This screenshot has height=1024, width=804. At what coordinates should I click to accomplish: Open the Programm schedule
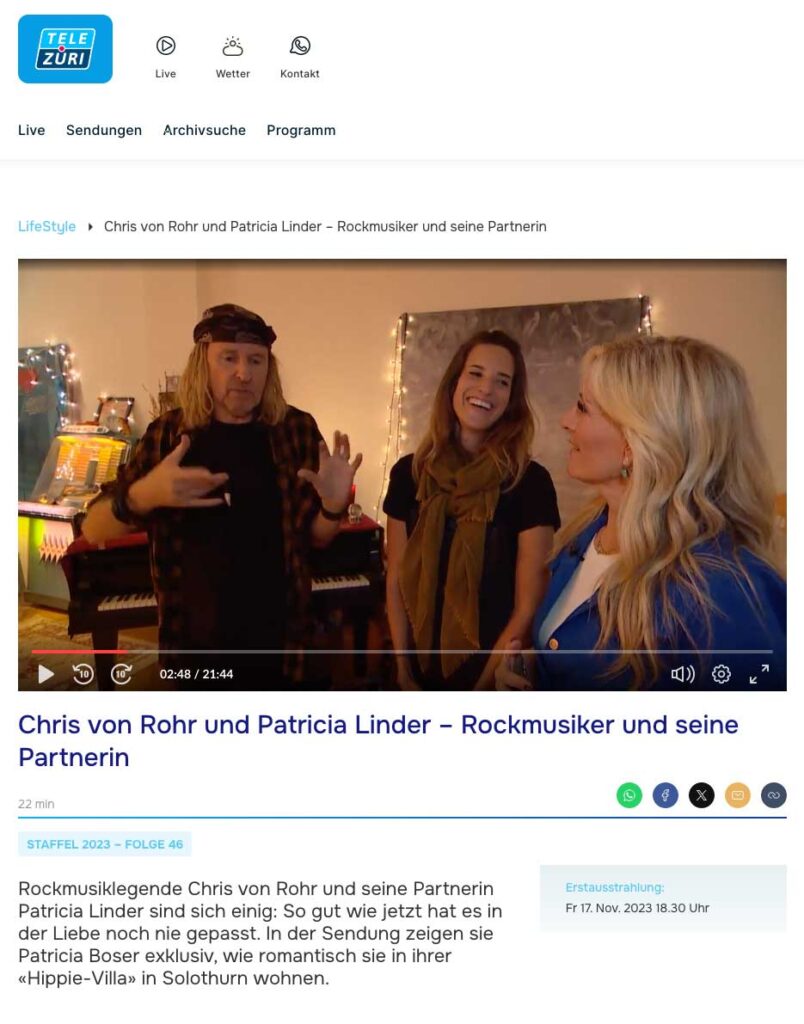[x=301, y=130]
